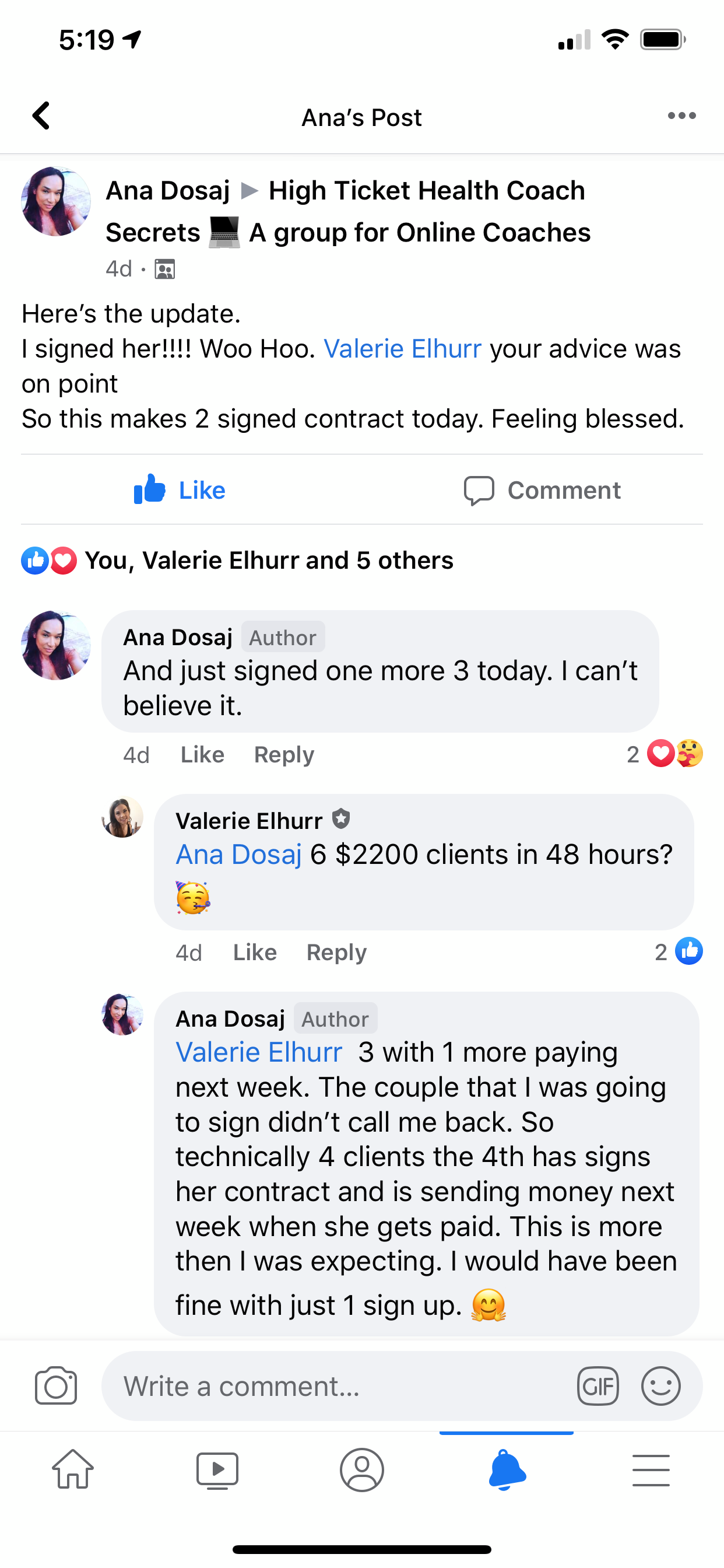Go back from Ana's Post
Screen dimensions: 724x1568
point(41,116)
